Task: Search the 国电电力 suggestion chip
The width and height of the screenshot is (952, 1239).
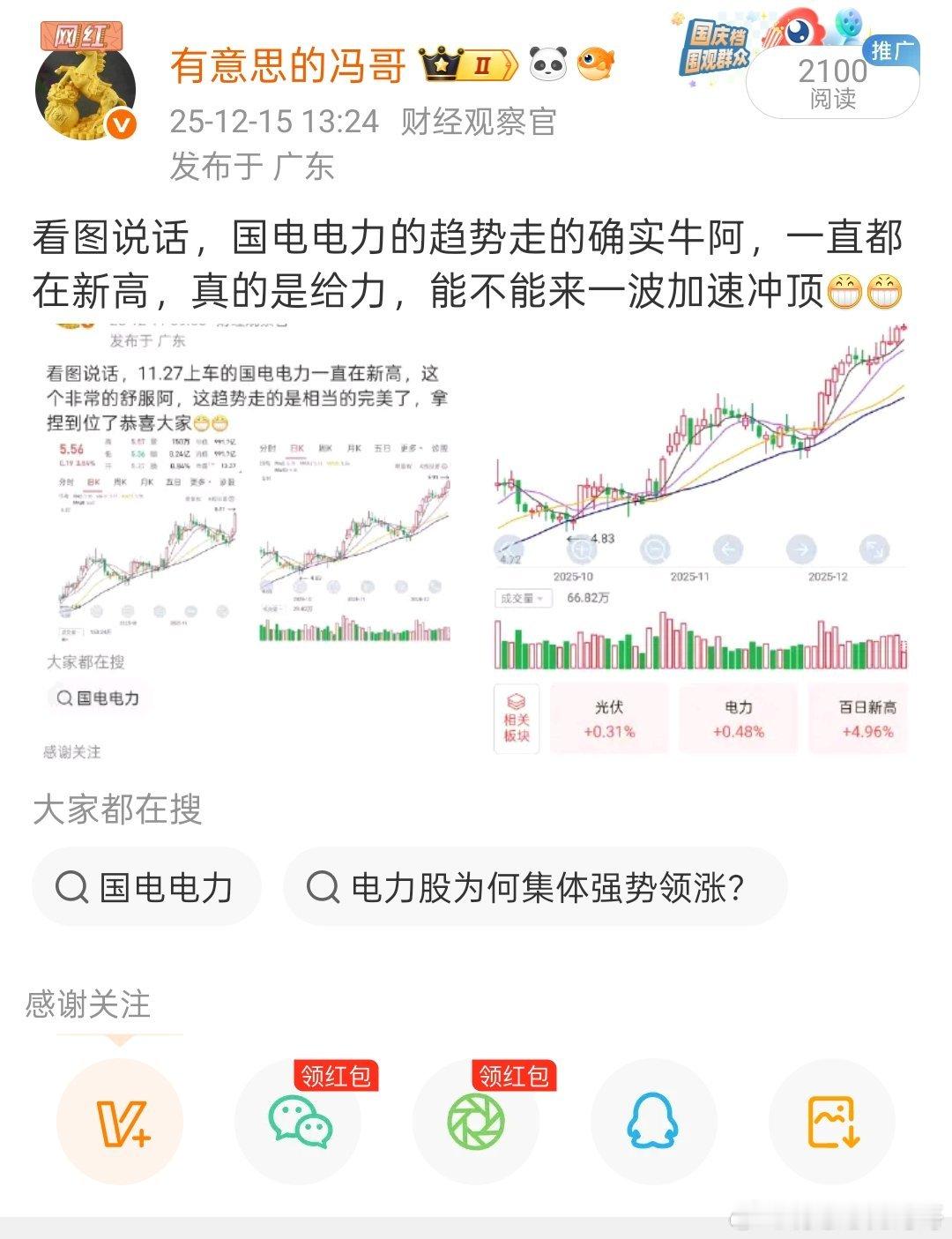Action: point(146,887)
